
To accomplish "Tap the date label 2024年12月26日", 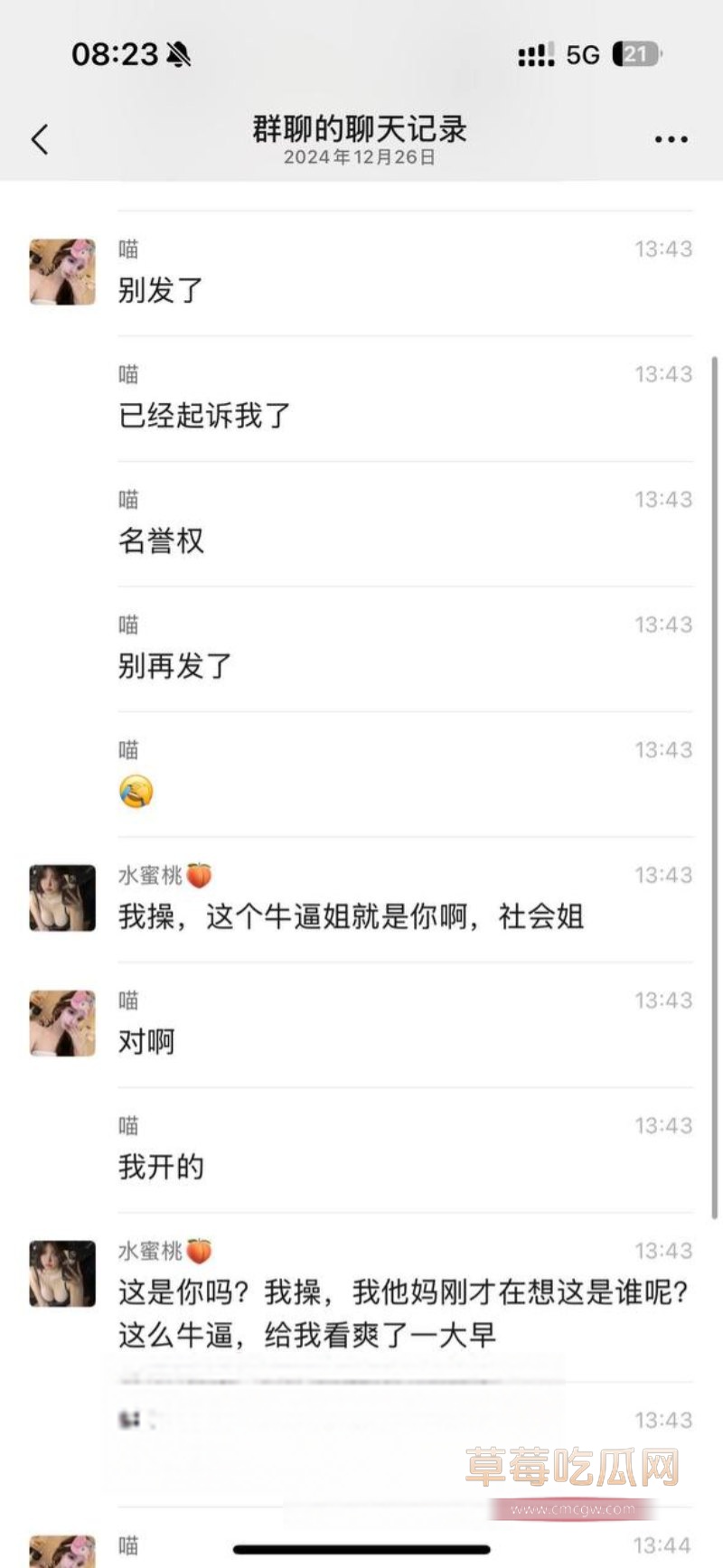I will point(360,156).
